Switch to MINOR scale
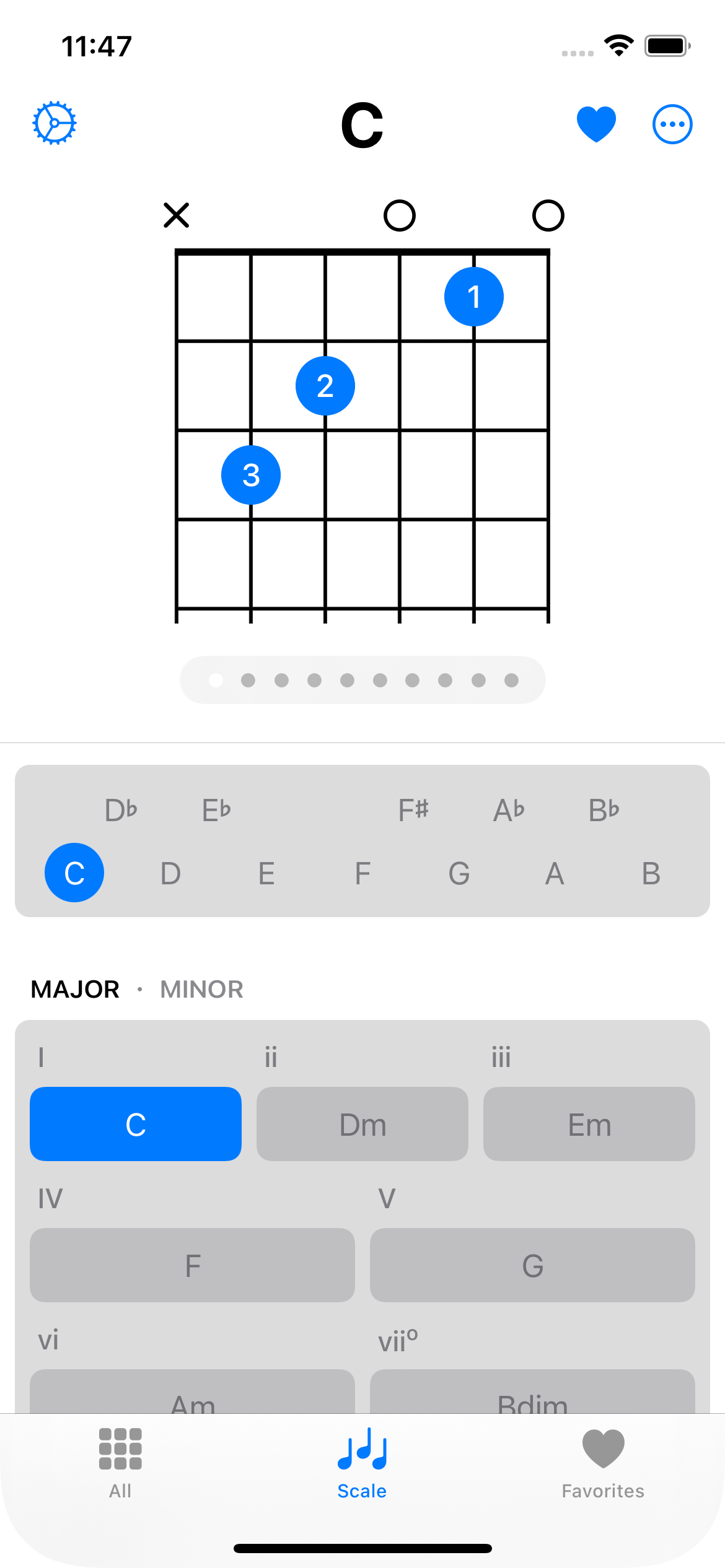The width and height of the screenshot is (725, 1568). coord(201,988)
